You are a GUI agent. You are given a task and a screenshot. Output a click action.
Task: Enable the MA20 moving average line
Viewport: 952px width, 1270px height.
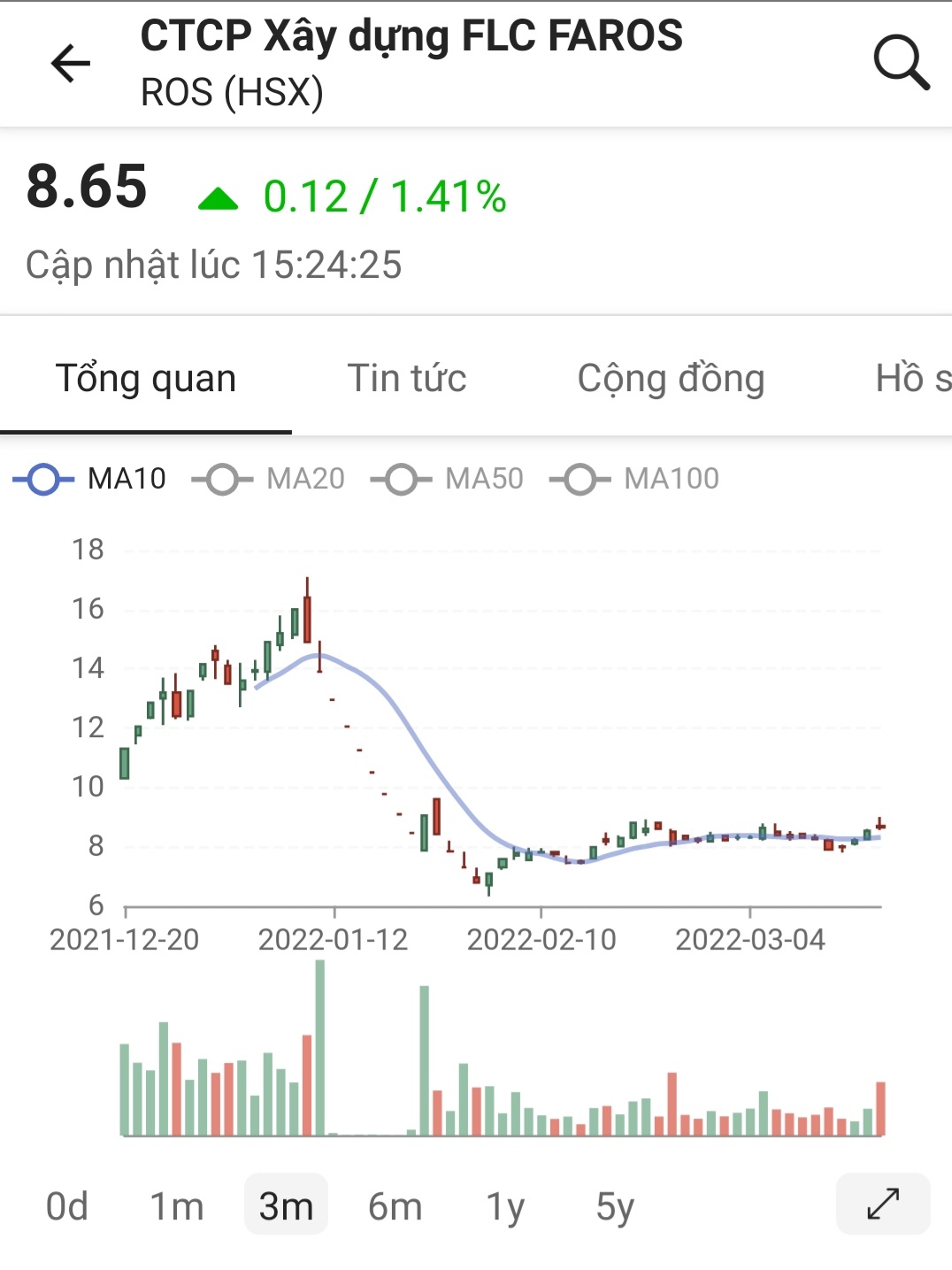[x=269, y=480]
